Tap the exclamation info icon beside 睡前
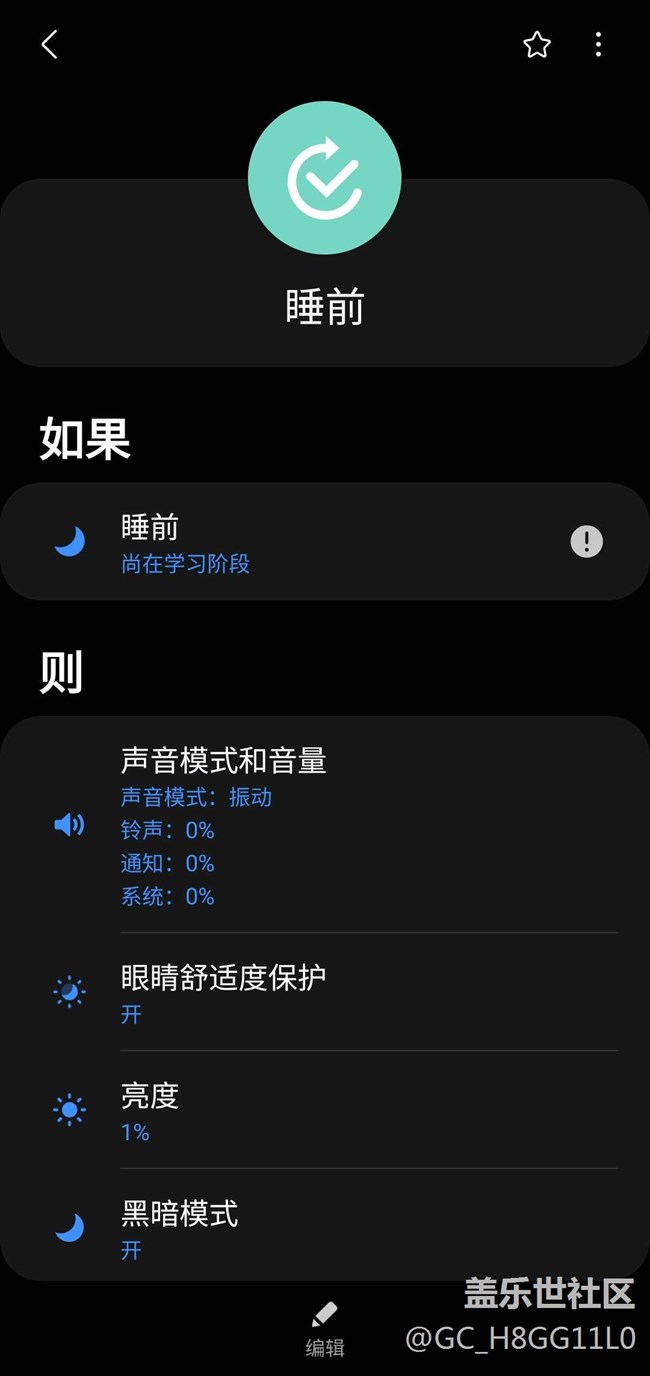 tap(586, 542)
